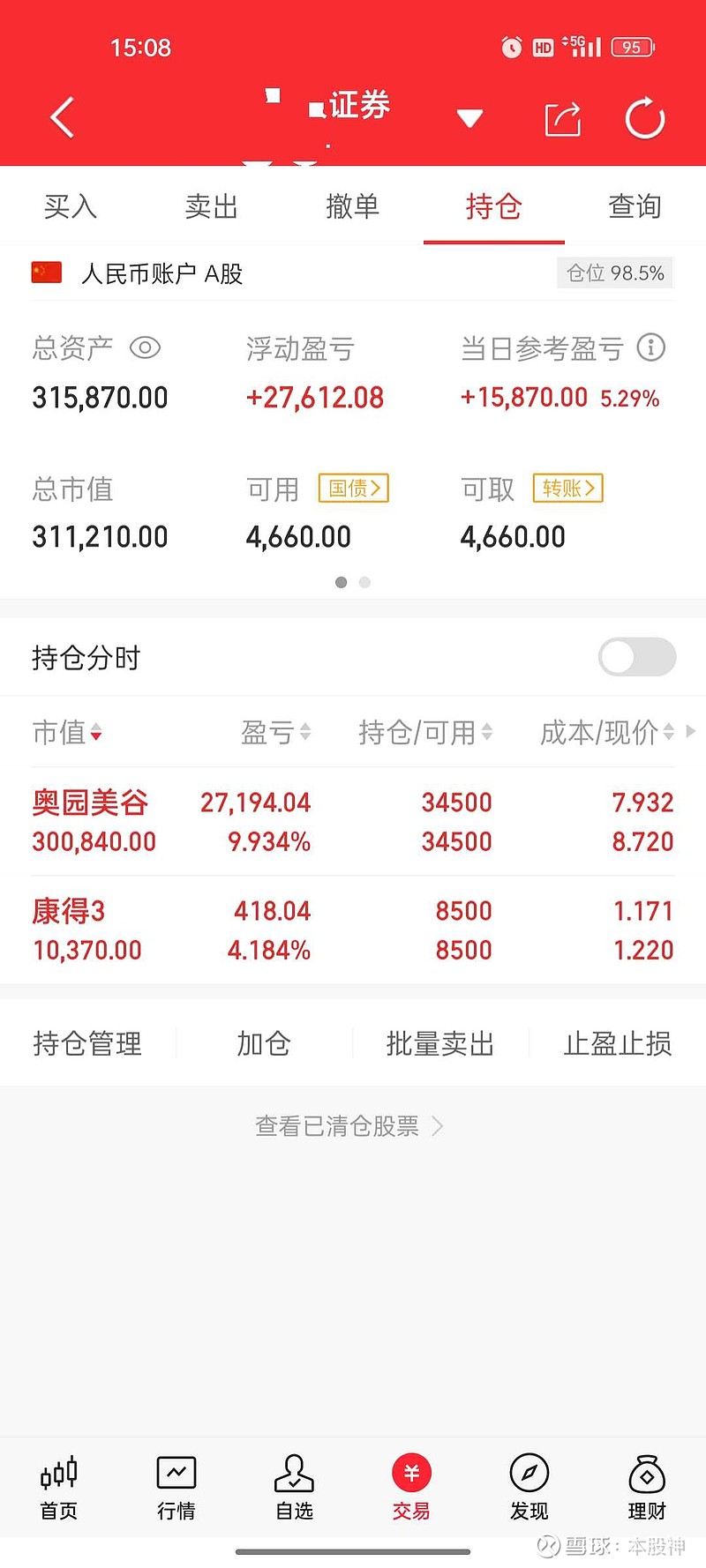Image resolution: width=706 pixels, height=1568 pixels.
Task: Open 止盈止损 settings
Action: 618,1043
